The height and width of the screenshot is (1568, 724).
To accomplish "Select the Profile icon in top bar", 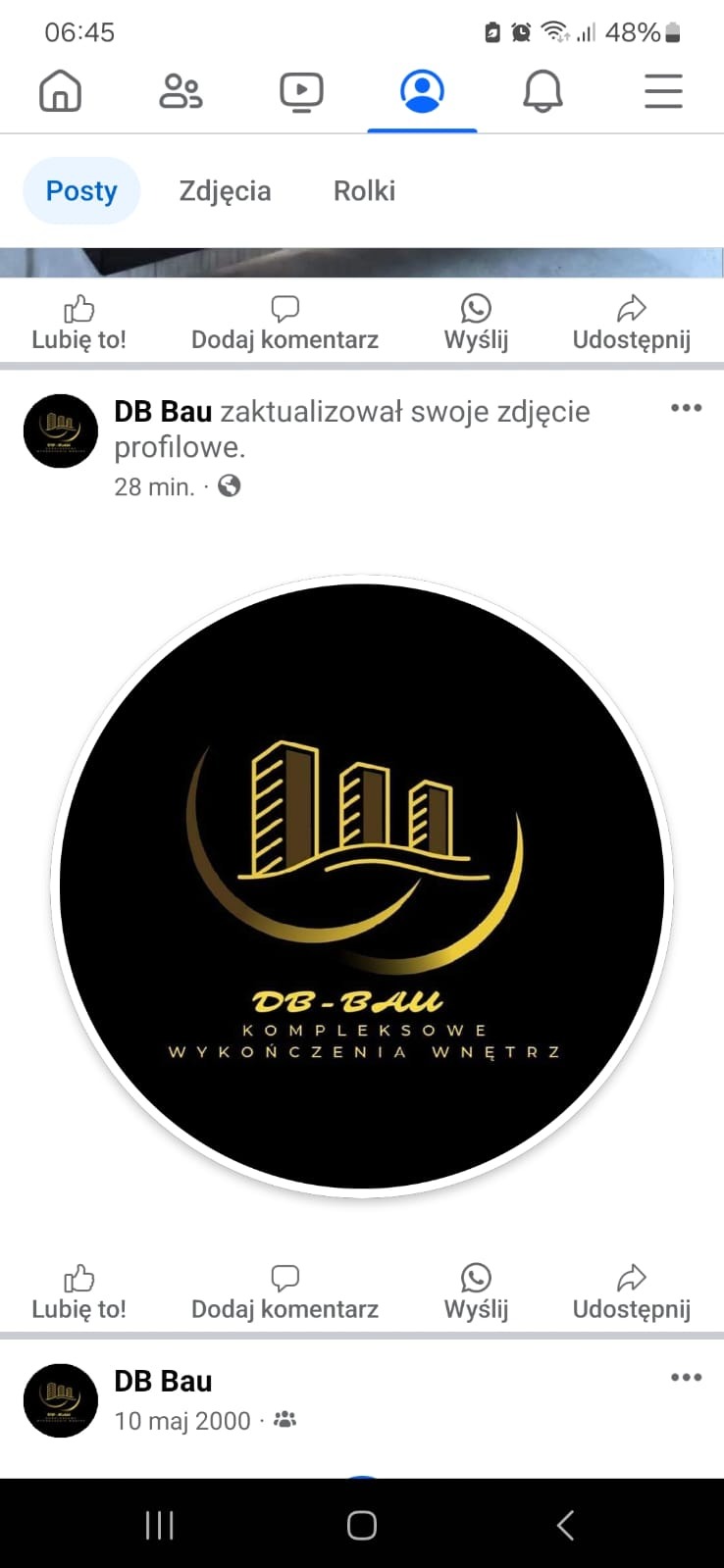I will pos(422,90).
